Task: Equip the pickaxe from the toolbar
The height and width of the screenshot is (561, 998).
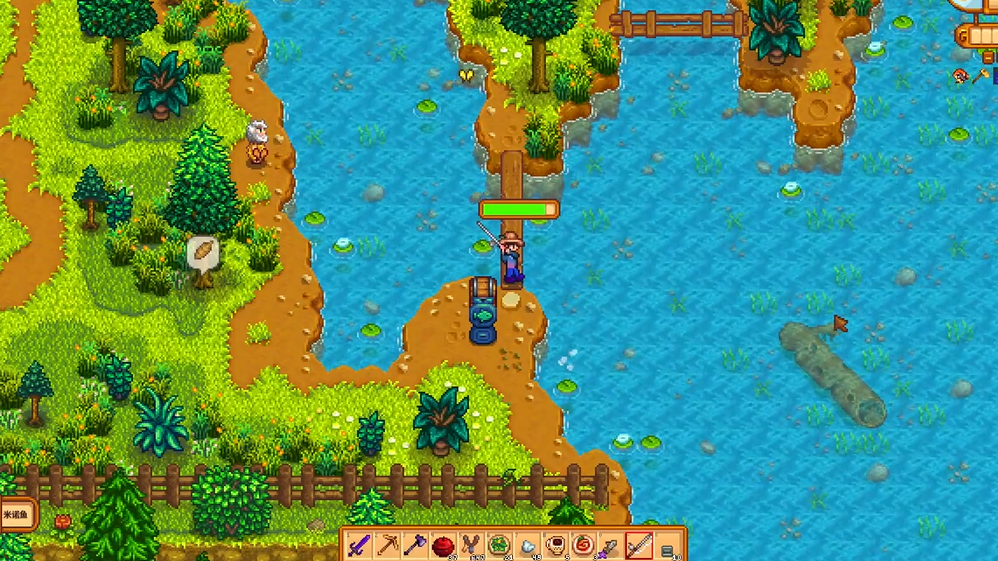Action: coord(387,546)
